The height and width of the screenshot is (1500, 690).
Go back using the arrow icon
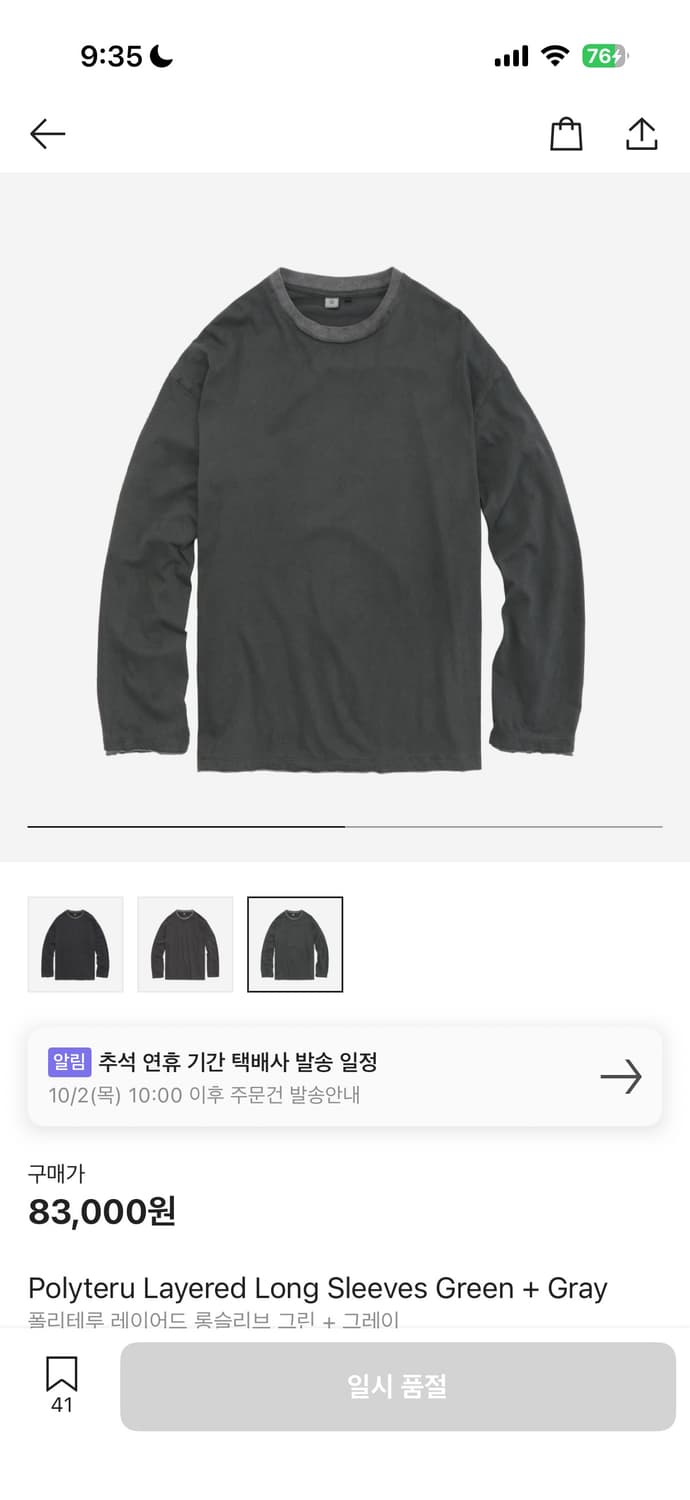tap(47, 134)
